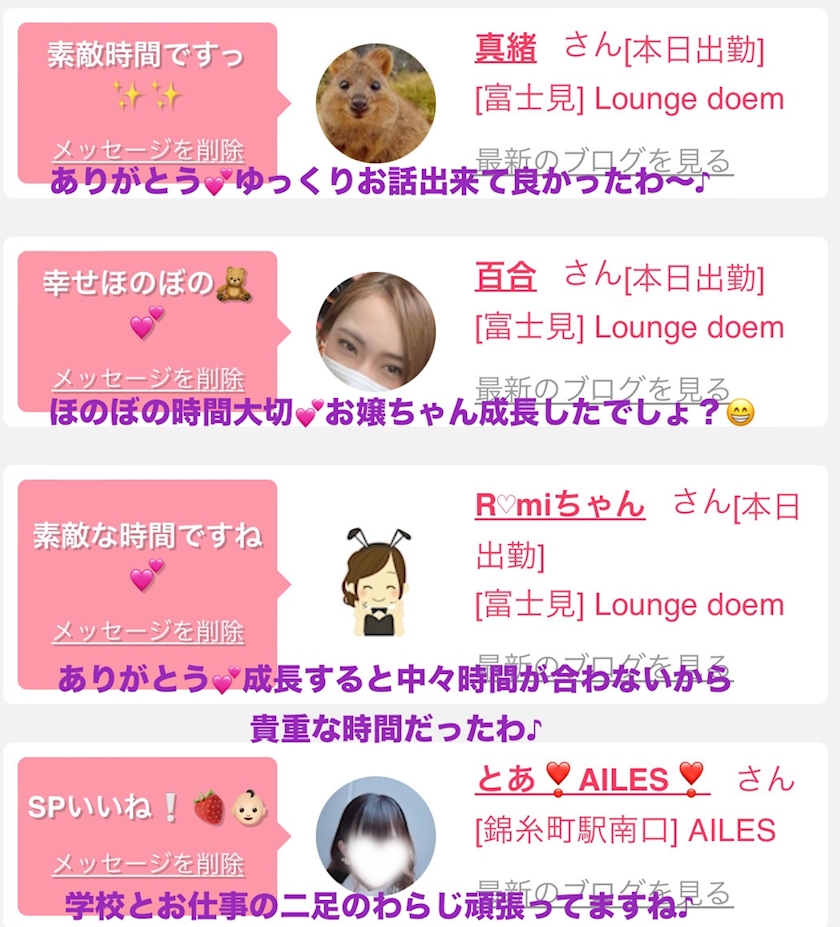
Task: Tap the profile photo of 百合
Action: coord(375,331)
